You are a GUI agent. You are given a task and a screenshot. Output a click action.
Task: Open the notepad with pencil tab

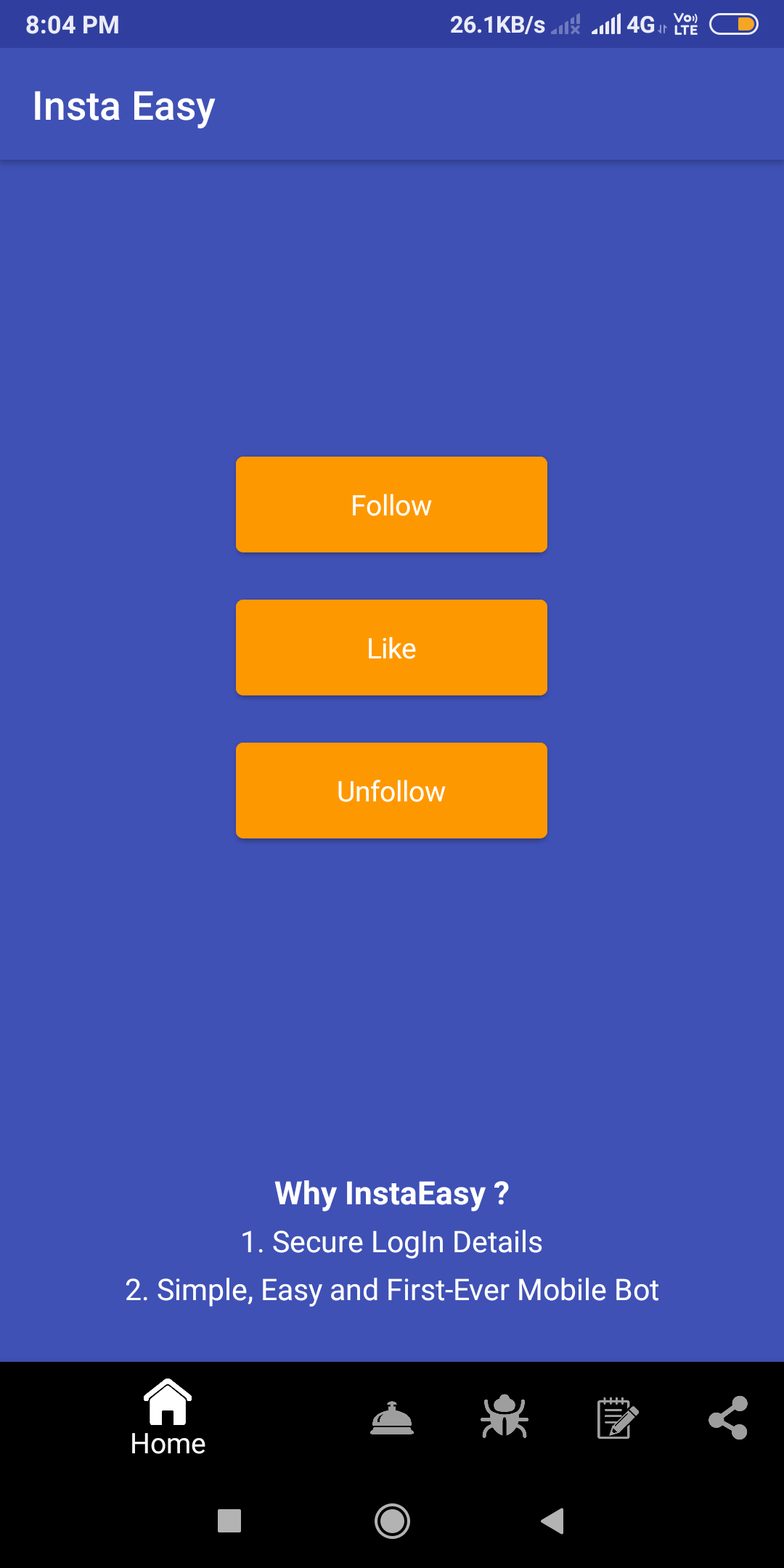pos(617,1418)
